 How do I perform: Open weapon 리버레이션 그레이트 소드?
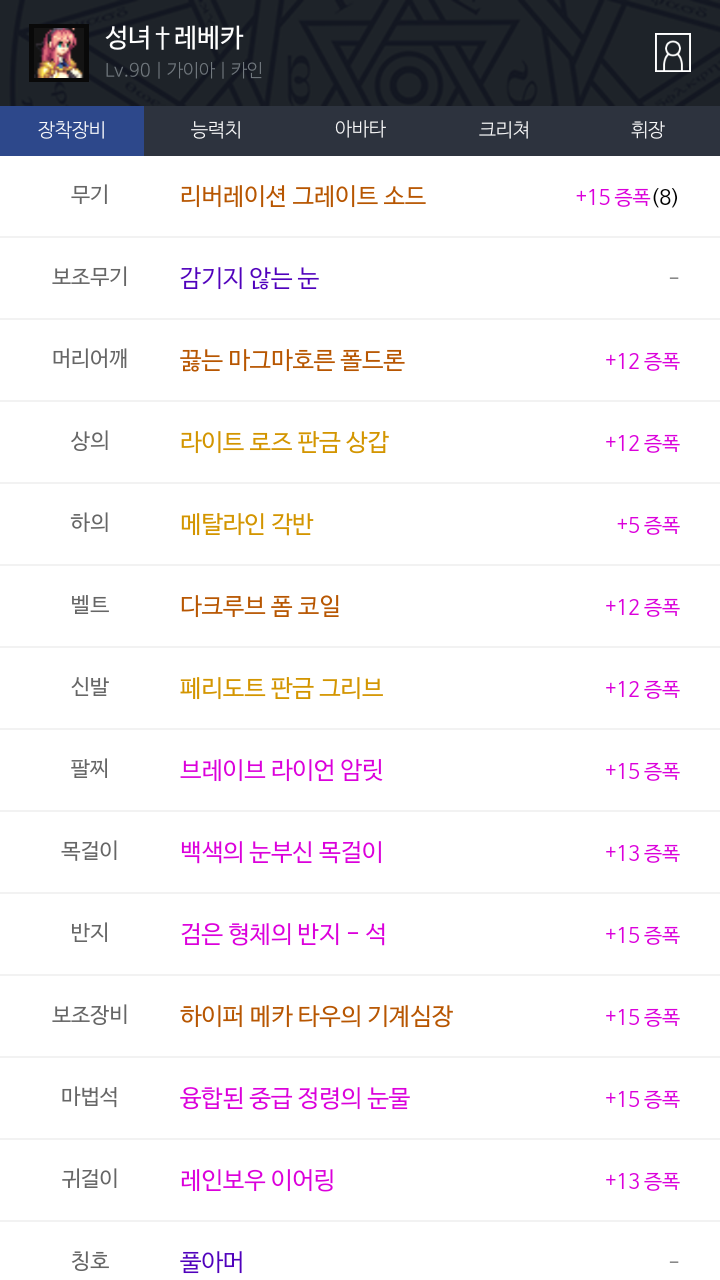[x=303, y=196]
